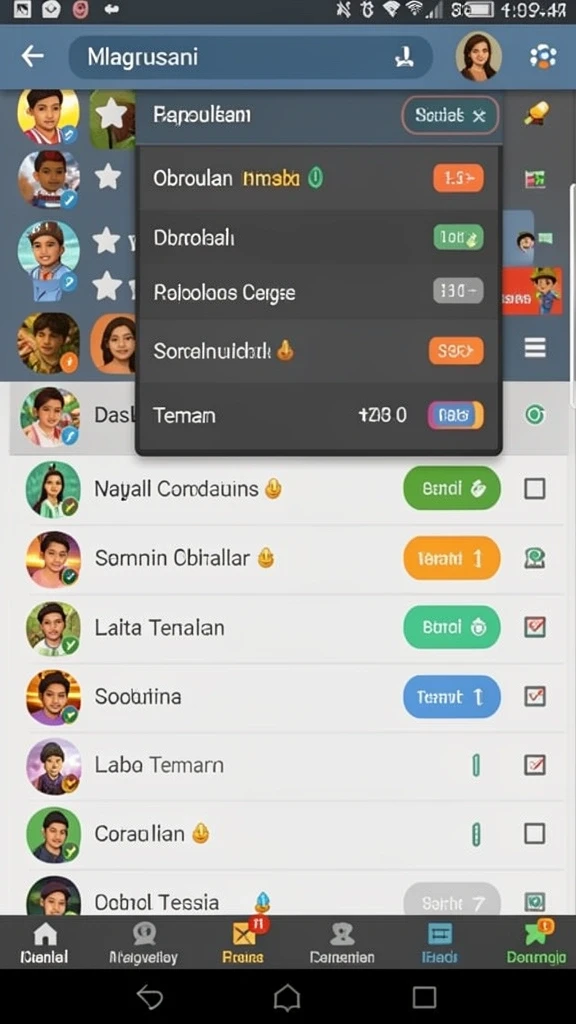Go back using the app bar arrow
Viewport: 576px width, 1024px height.
(32, 57)
